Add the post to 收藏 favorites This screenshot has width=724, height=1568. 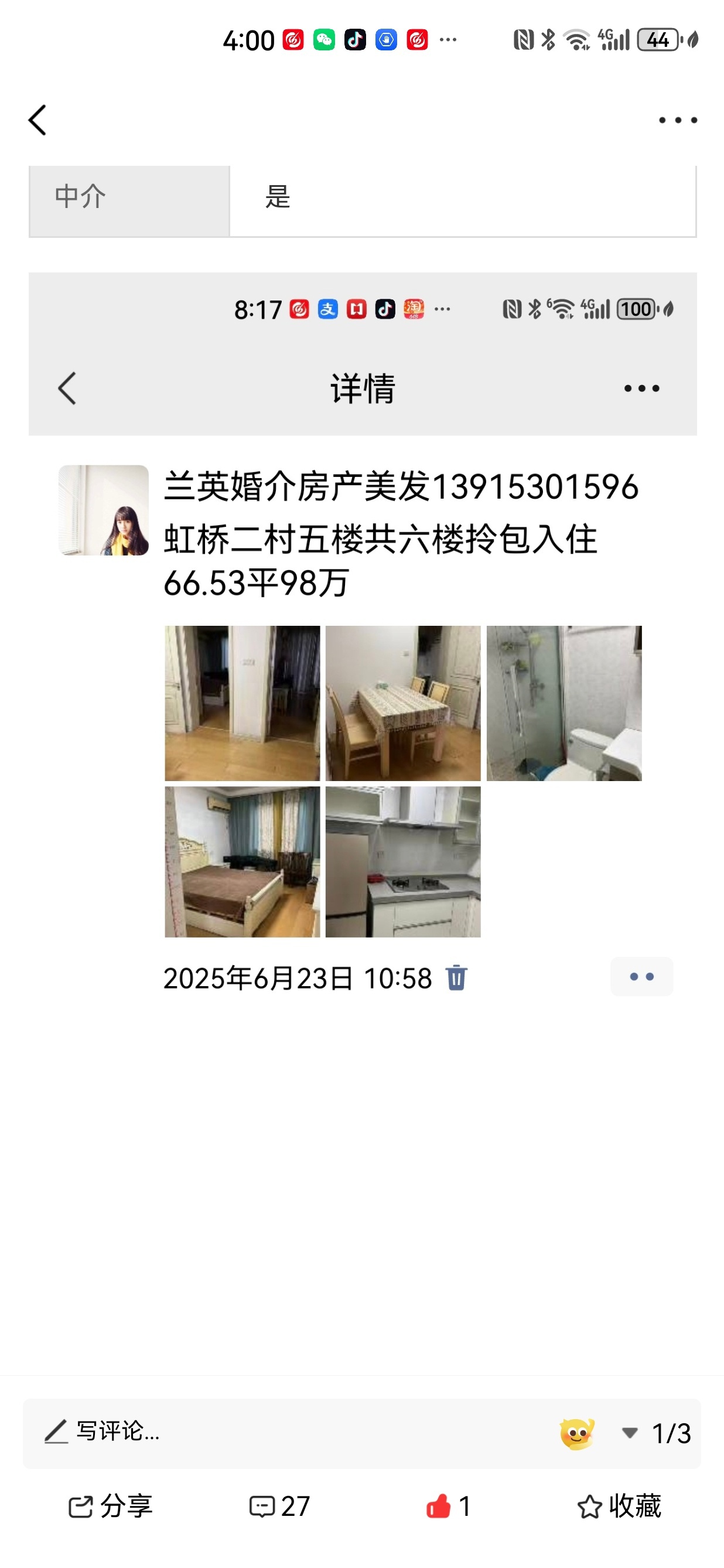click(x=619, y=1506)
